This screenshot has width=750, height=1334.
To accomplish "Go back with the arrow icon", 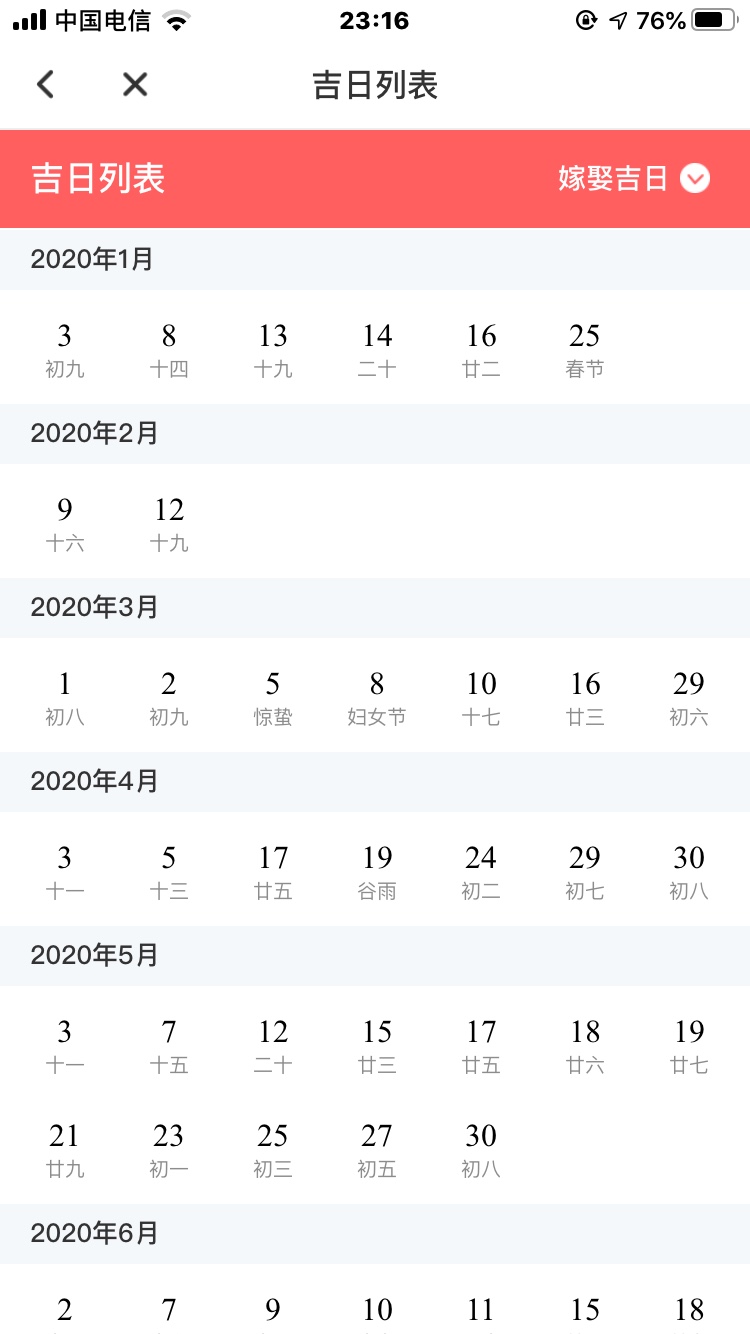I will click(45, 85).
